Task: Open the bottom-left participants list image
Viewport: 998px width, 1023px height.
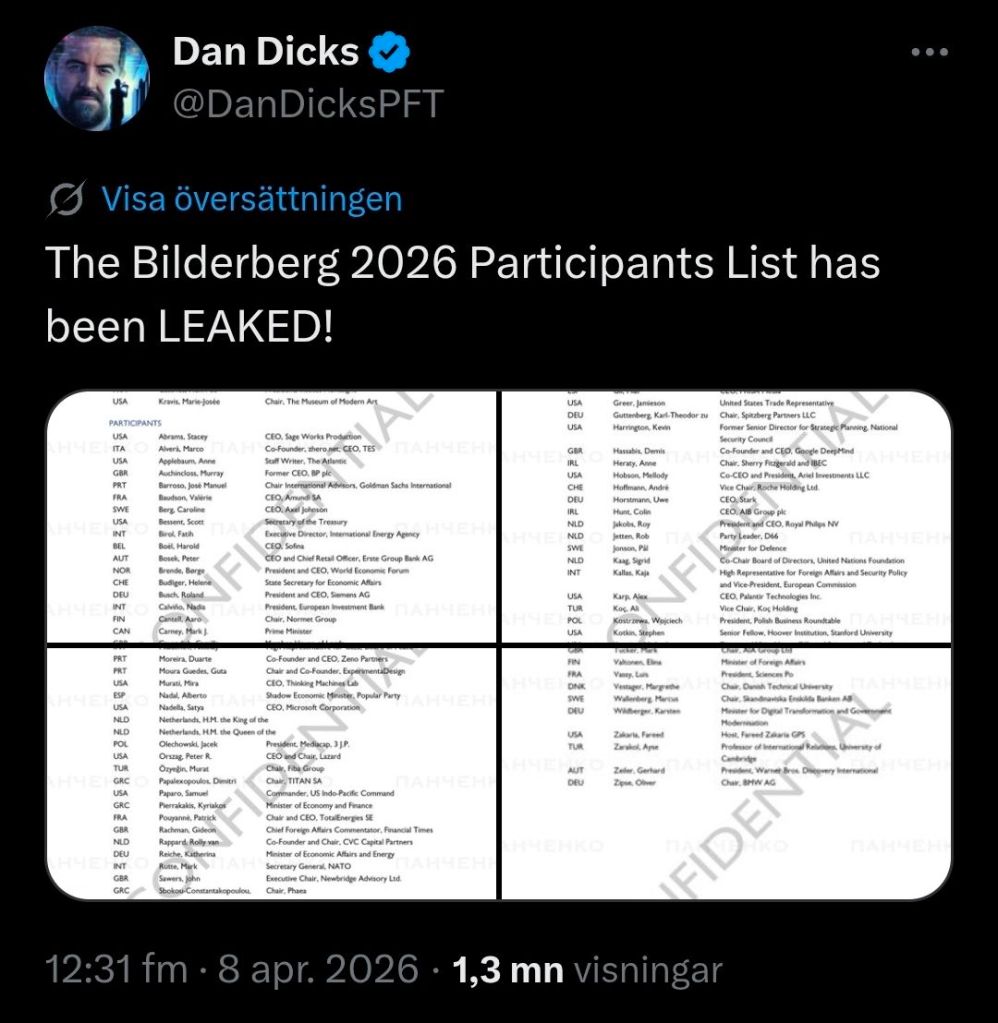Action: (x=271, y=773)
